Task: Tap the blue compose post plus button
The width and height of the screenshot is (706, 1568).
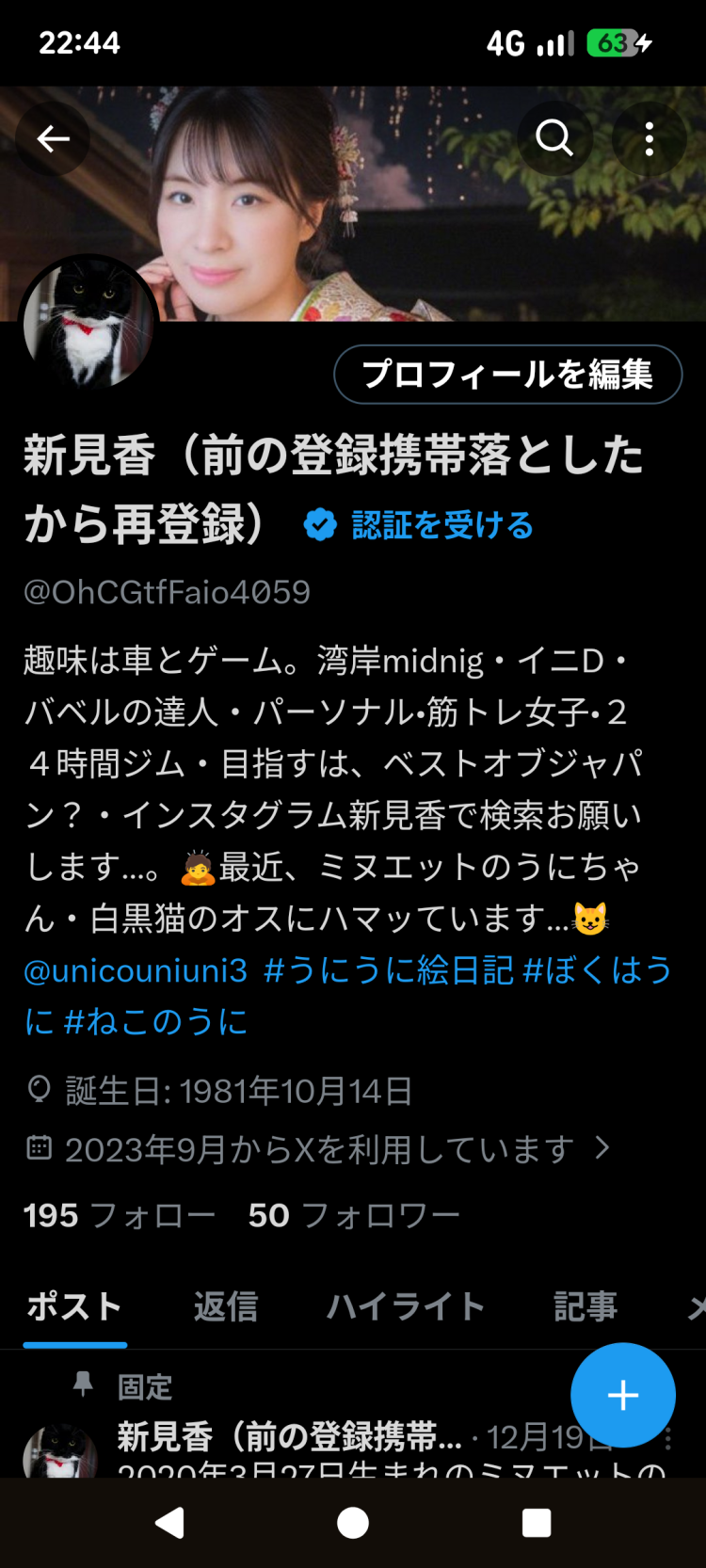Action: (x=622, y=1396)
